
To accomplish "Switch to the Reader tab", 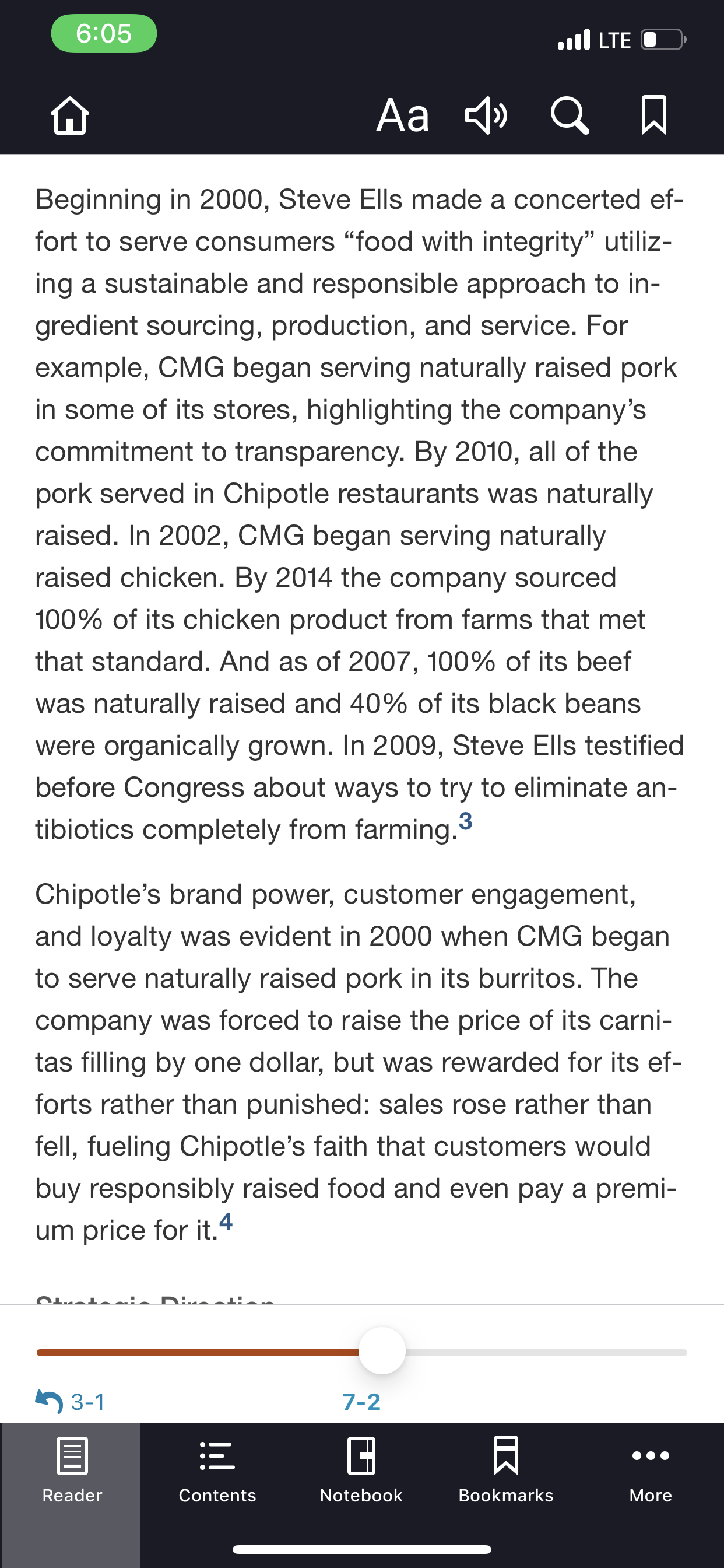I will [72, 1470].
